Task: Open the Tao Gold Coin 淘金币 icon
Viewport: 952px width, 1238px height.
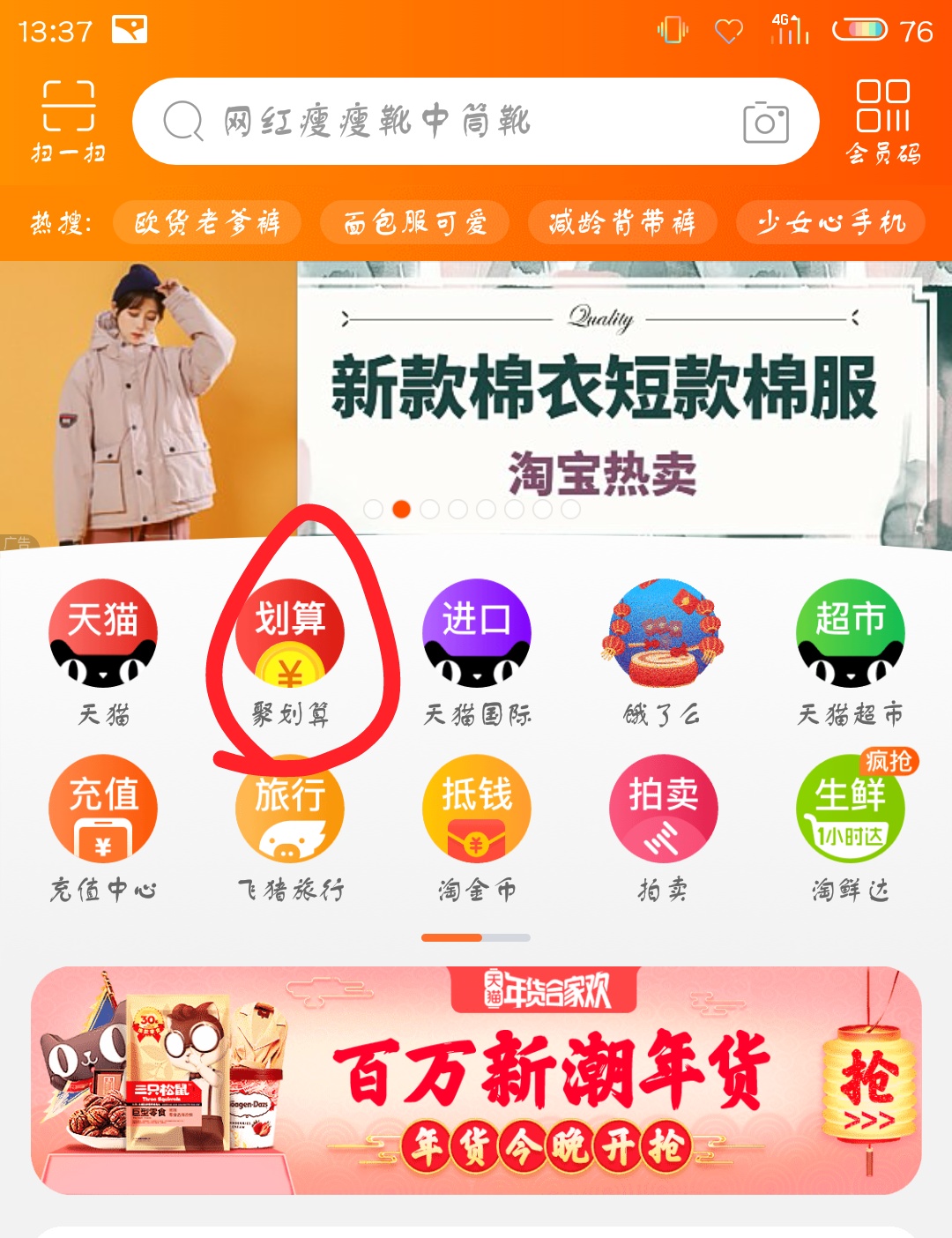Action: [476, 808]
